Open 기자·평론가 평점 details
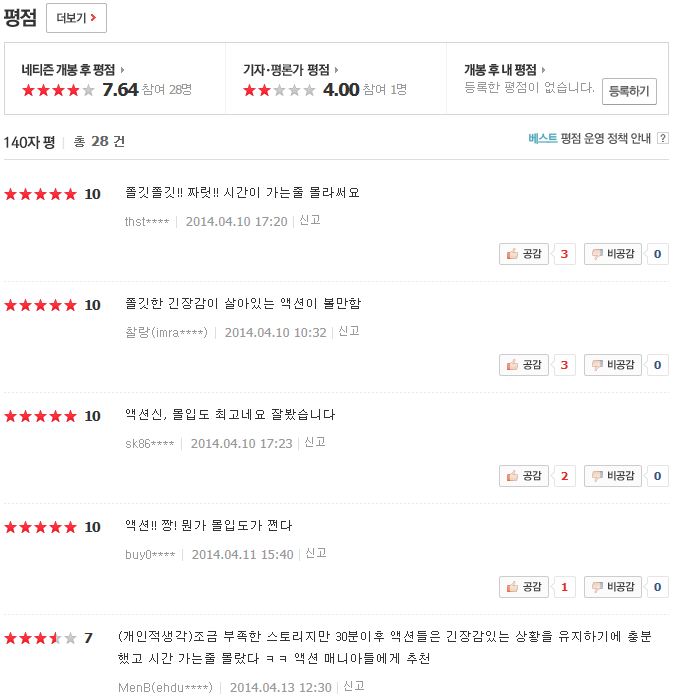Screen dimensions: 673x696 click(291, 70)
